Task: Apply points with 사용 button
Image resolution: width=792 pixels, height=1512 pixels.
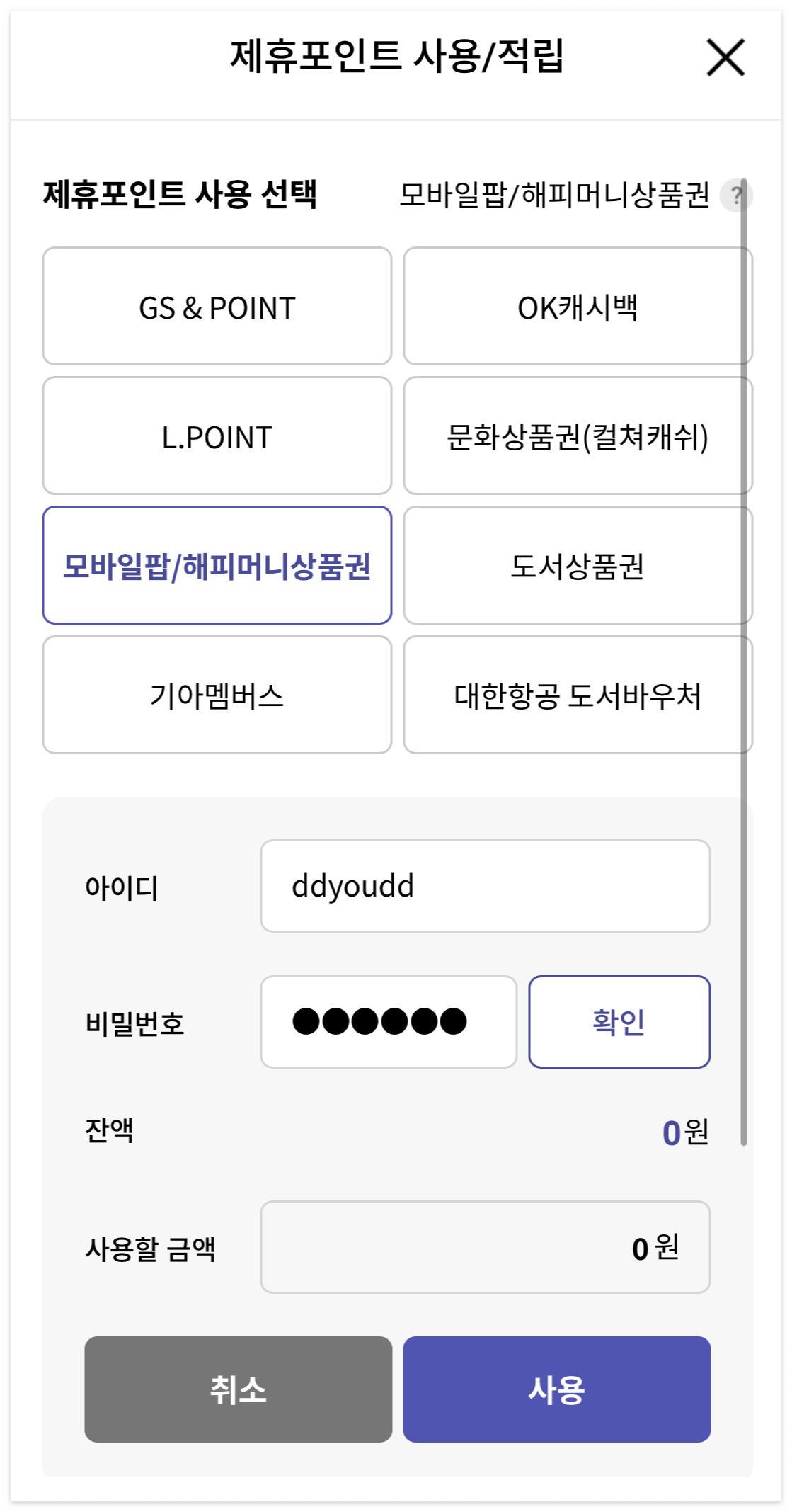Action: coord(557,1389)
